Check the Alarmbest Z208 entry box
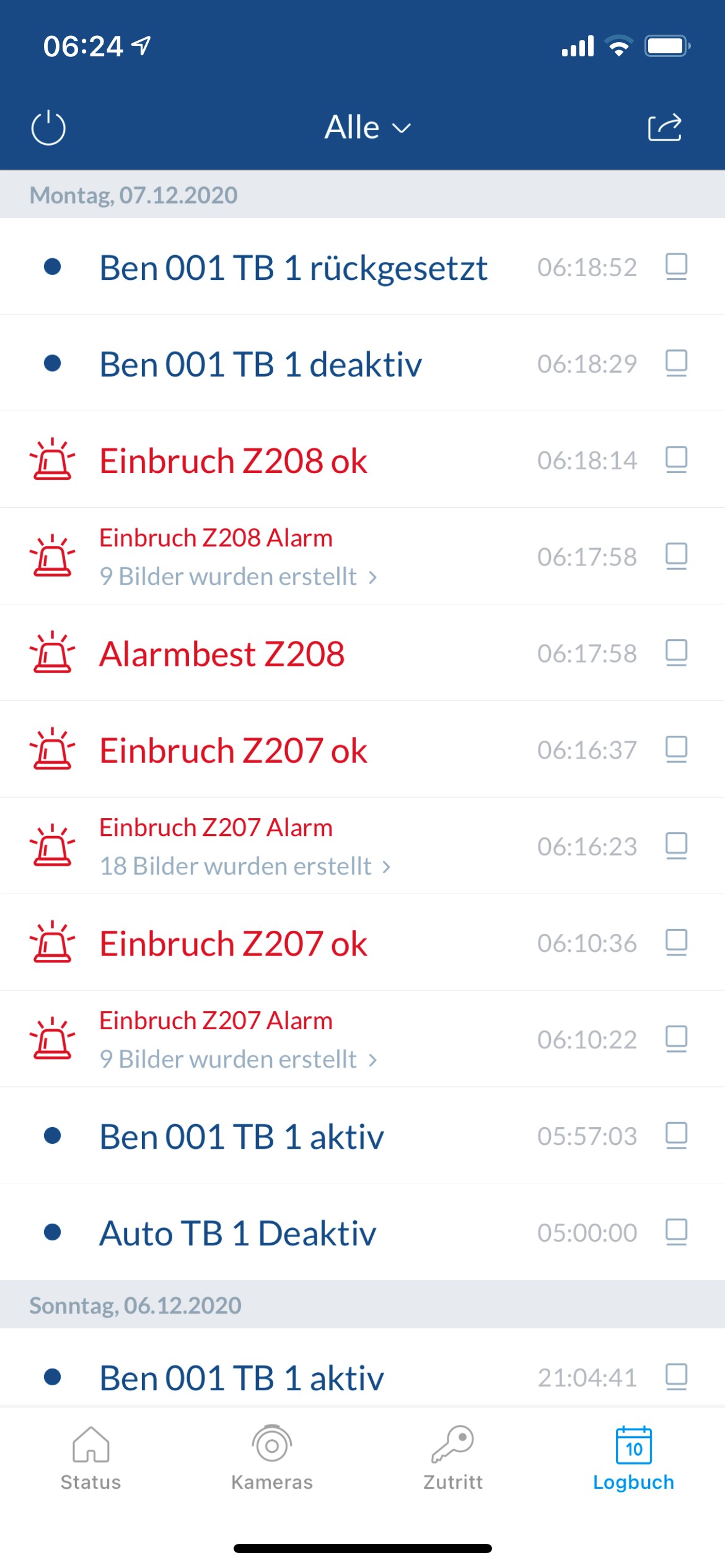 pyautogui.click(x=676, y=653)
